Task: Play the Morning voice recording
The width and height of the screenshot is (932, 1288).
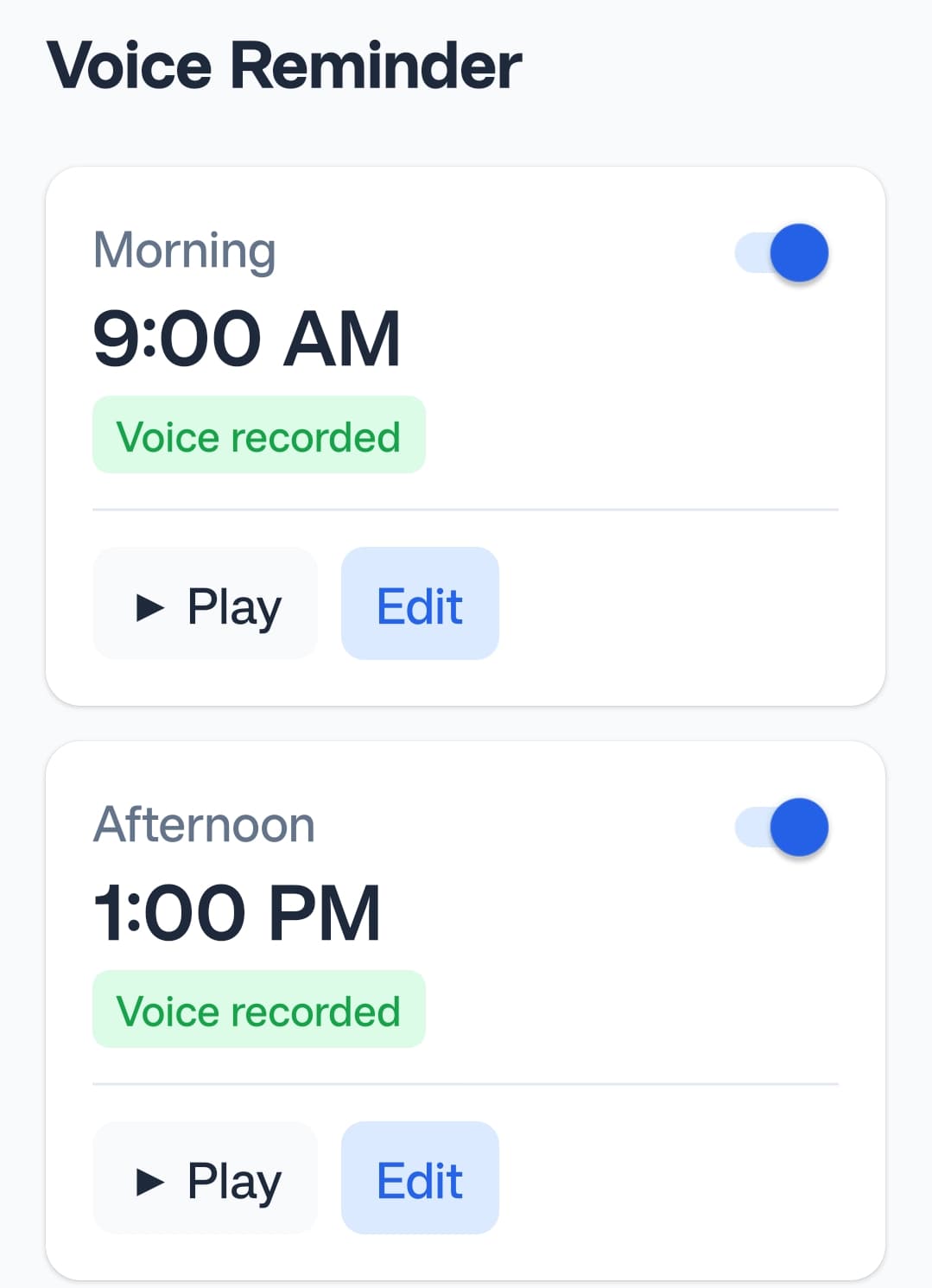Action: 205,606
